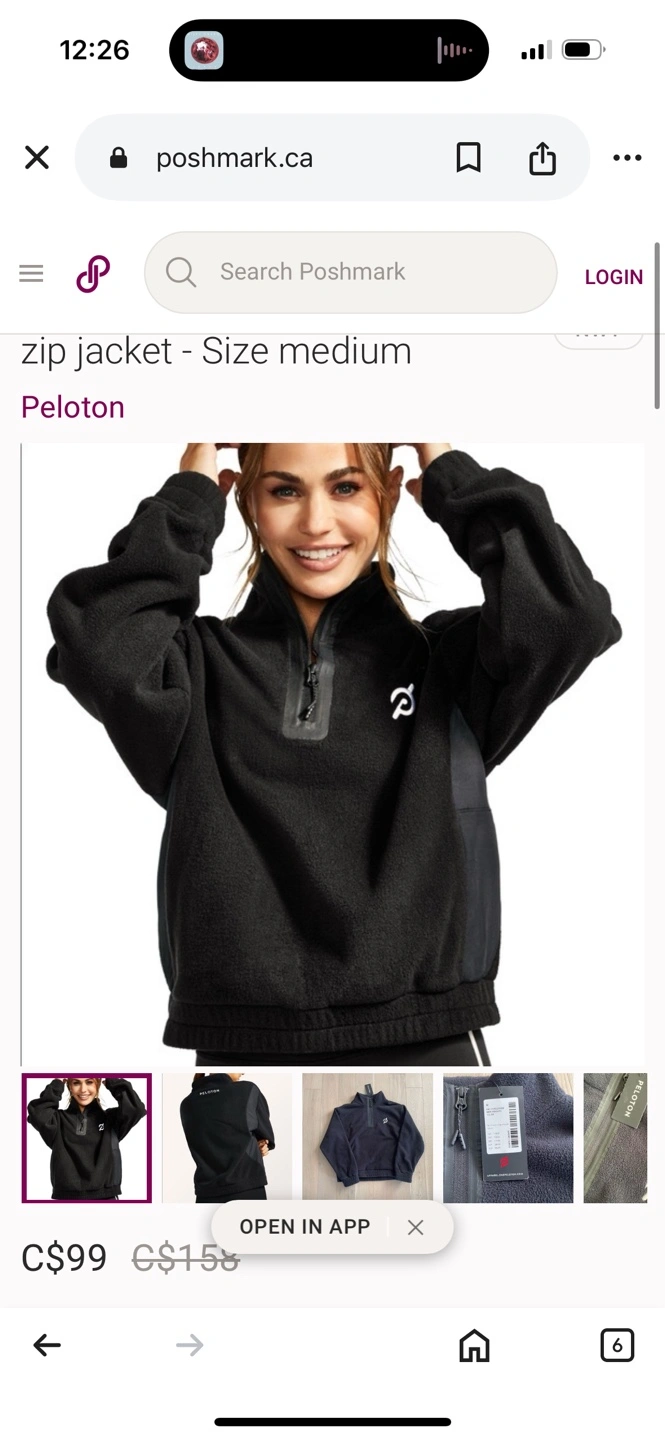Open the browser three-dot overflow menu
This screenshot has height=1440, width=665.
click(x=627, y=157)
